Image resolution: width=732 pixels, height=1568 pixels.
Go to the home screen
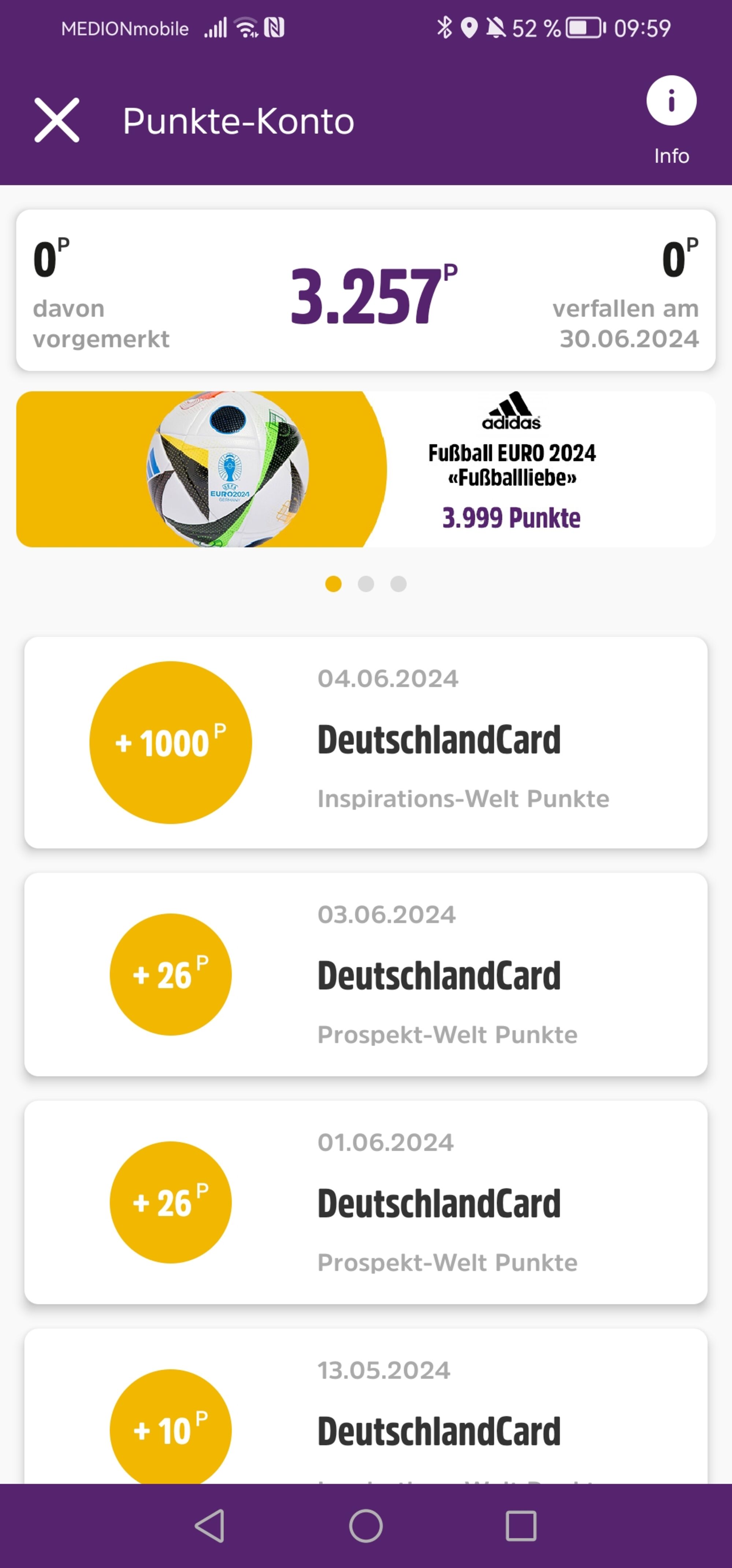coord(366,1526)
